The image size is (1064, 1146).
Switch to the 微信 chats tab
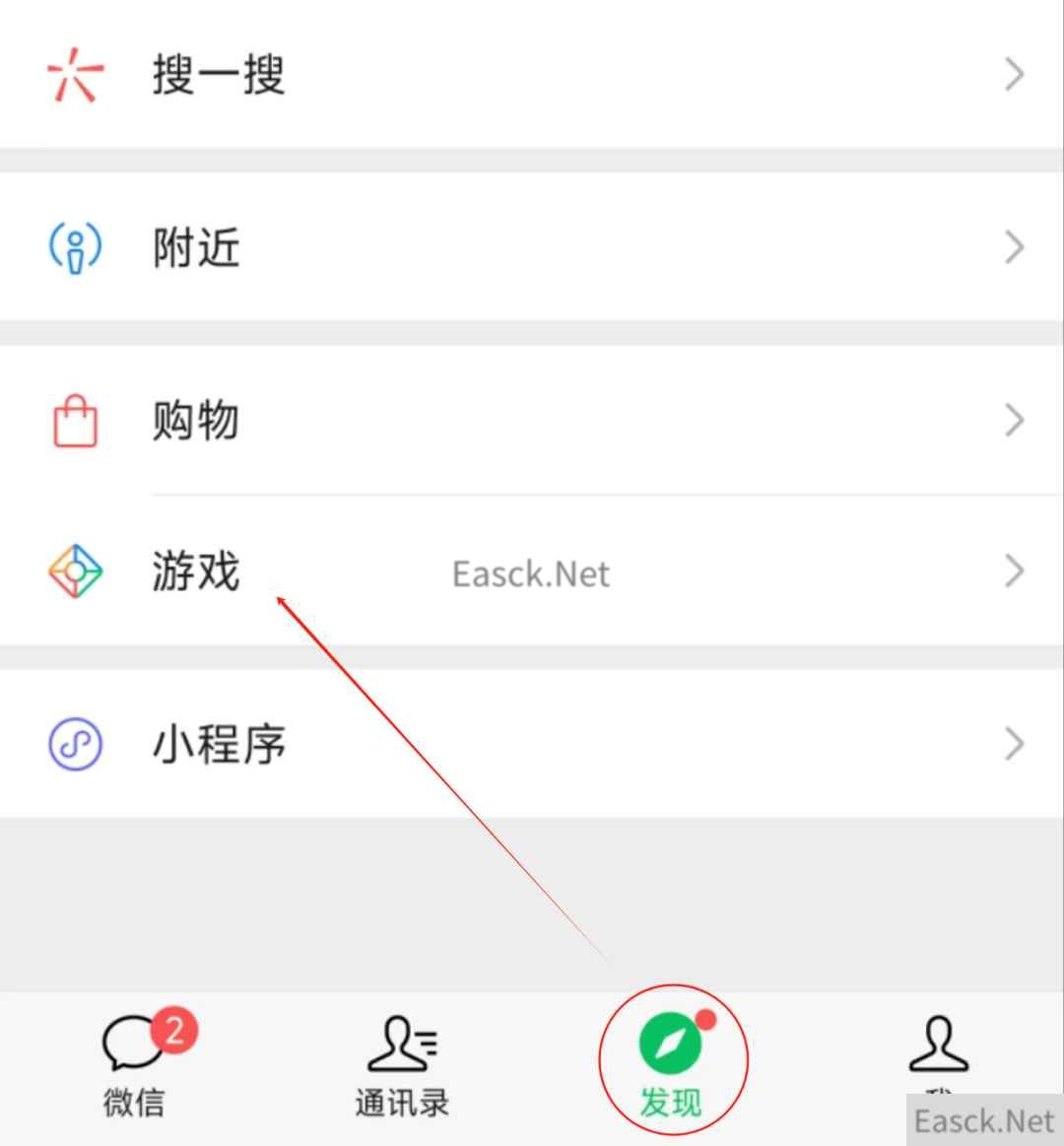point(135,1067)
